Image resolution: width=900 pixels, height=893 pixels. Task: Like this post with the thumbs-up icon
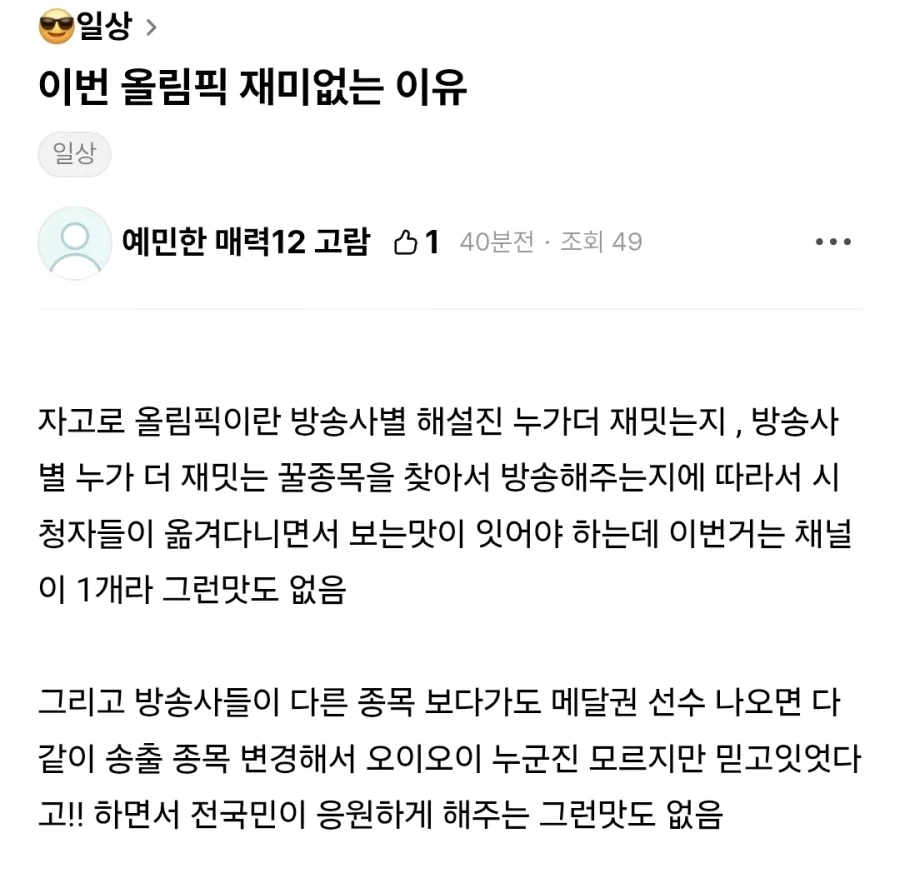point(406,242)
